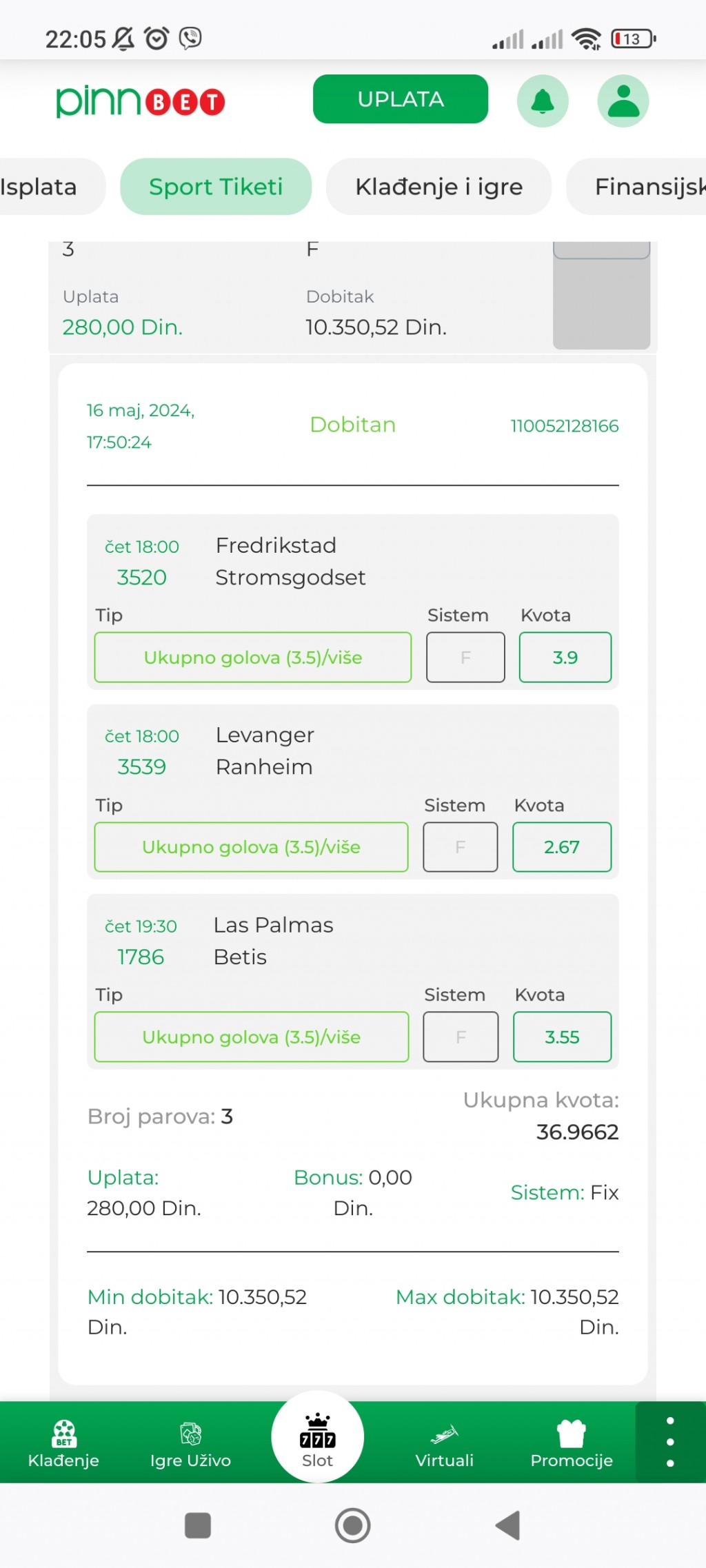Switch to Virtuali in bottom bar
Viewport: 706px width, 1568px height.
444,1443
